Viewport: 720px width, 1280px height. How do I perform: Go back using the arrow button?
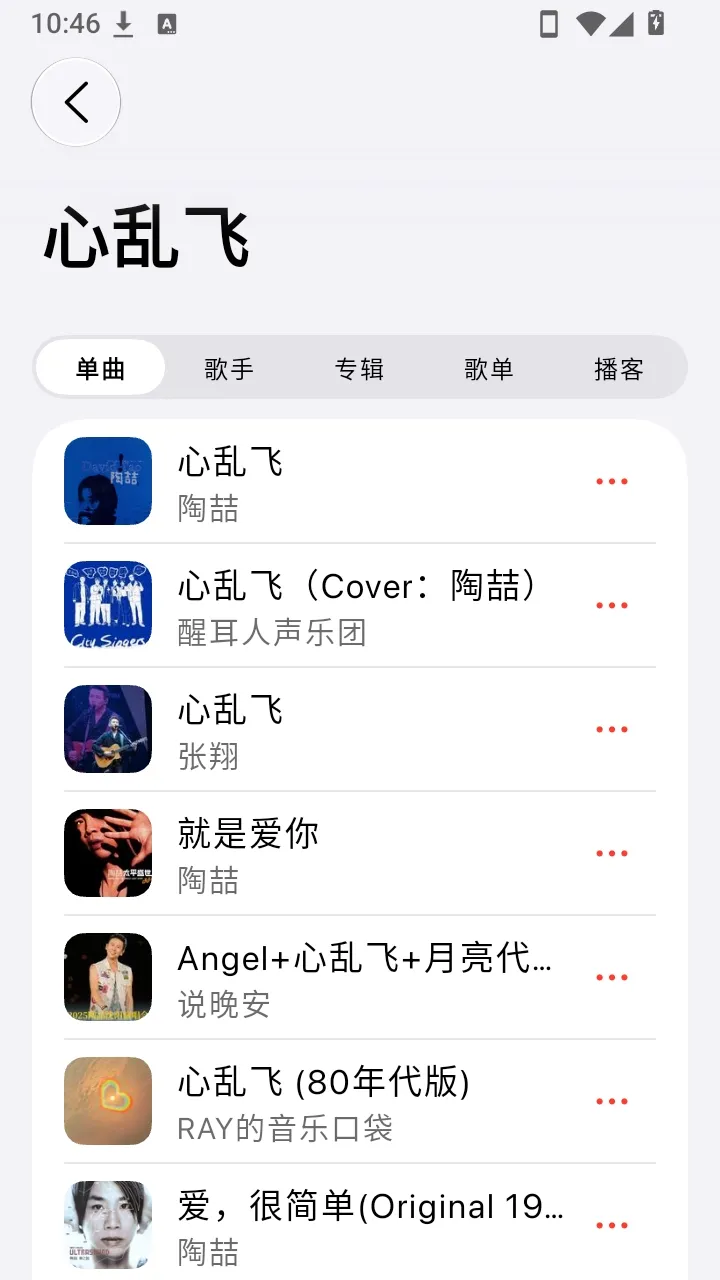pyautogui.click(x=76, y=102)
